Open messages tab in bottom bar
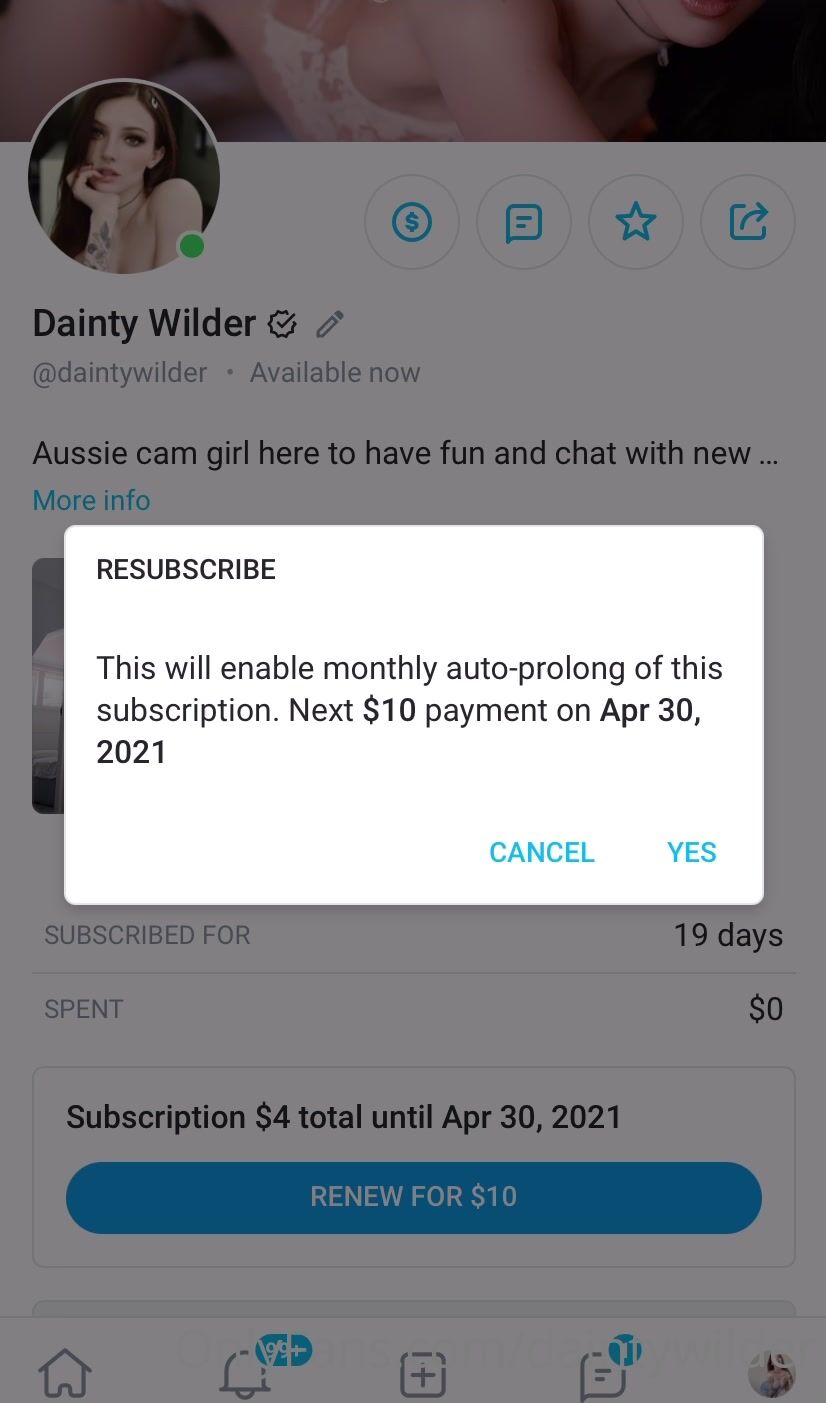Image resolution: width=826 pixels, height=1403 pixels. coord(603,1374)
